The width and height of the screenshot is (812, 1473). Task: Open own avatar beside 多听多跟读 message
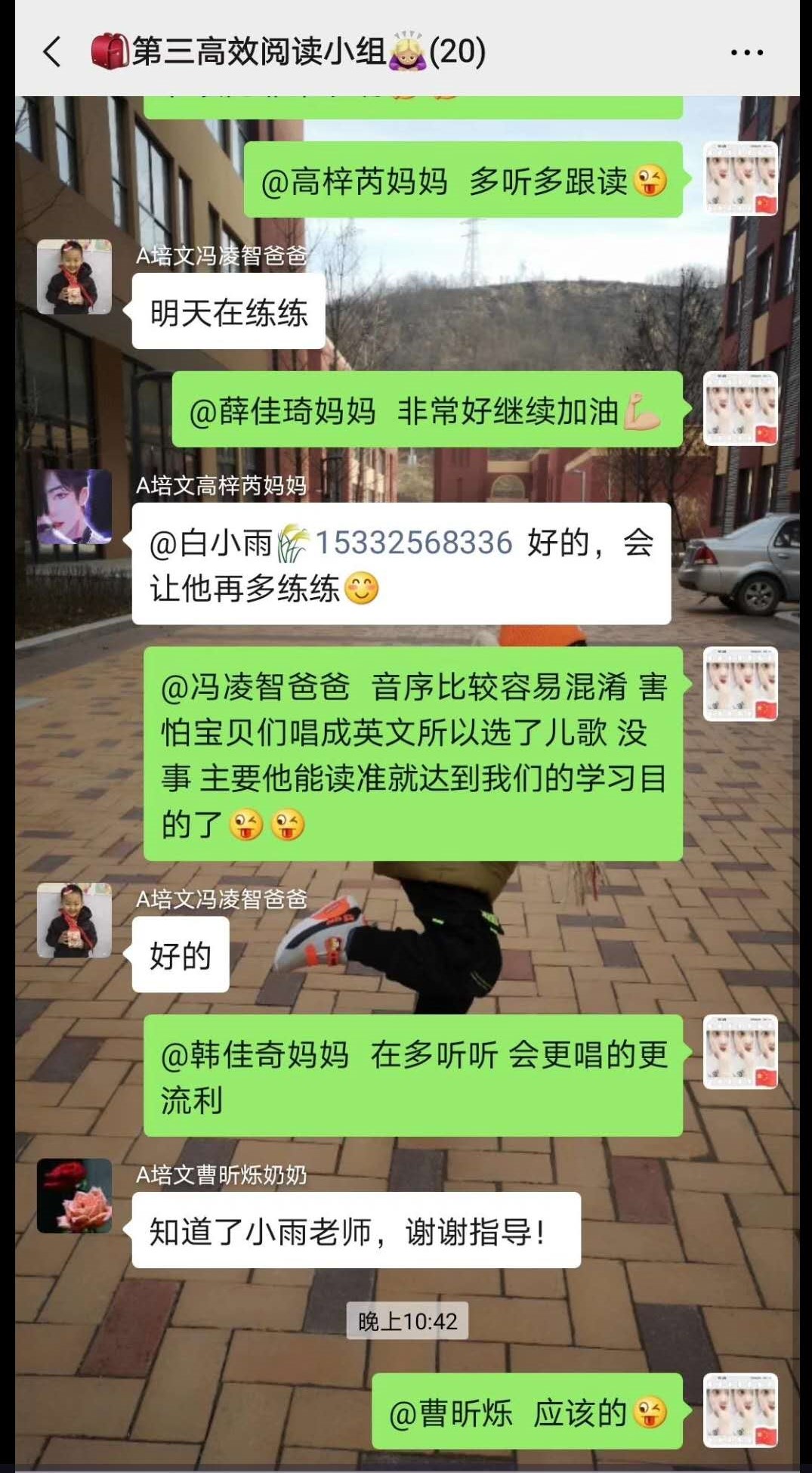pos(740,178)
